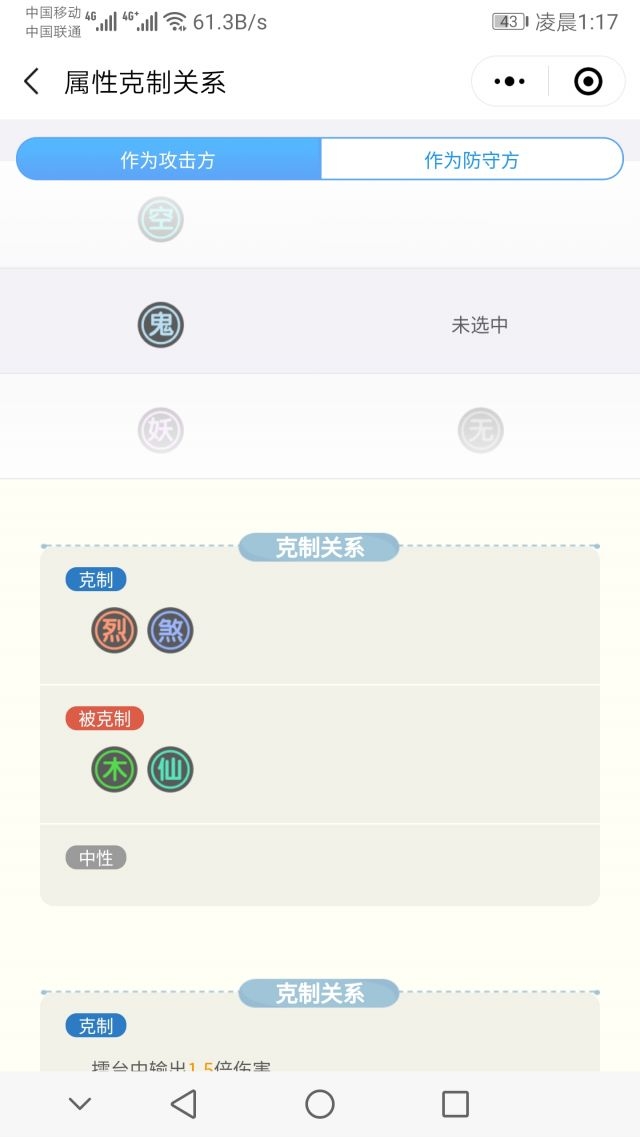Close the mini program via circle button
640x1137 pixels.
(x=588, y=82)
